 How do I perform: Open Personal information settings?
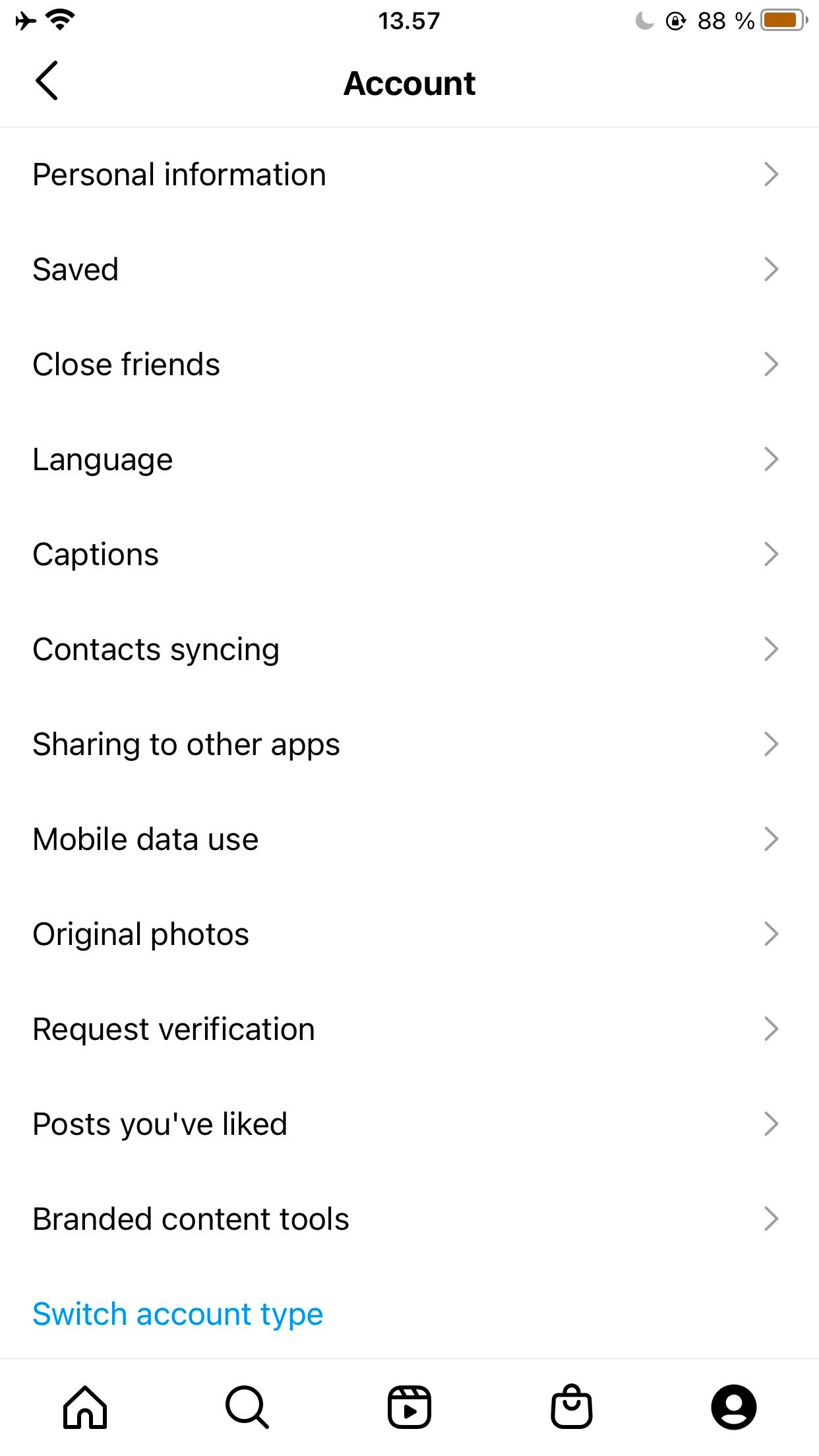(179, 175)
